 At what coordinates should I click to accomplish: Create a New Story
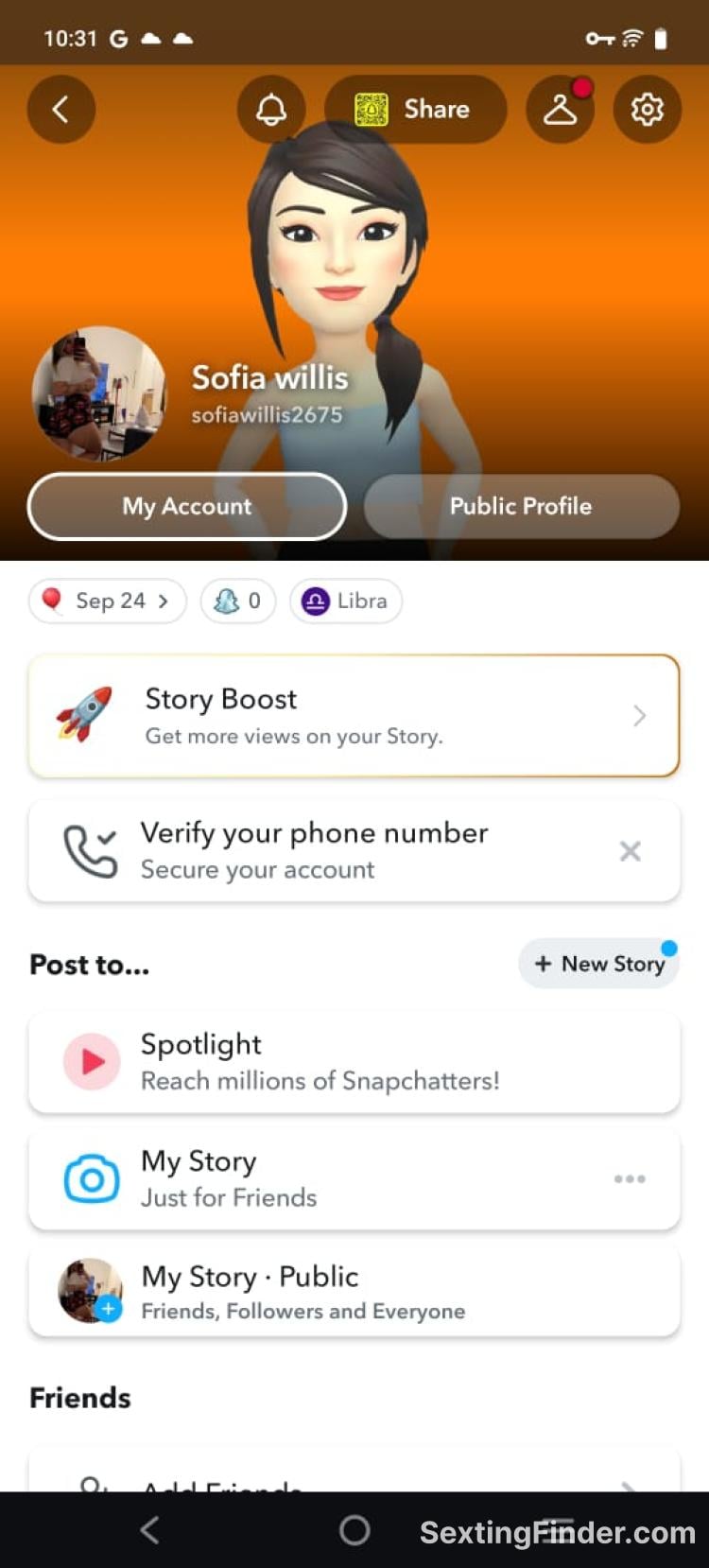[x=599, y=964]
